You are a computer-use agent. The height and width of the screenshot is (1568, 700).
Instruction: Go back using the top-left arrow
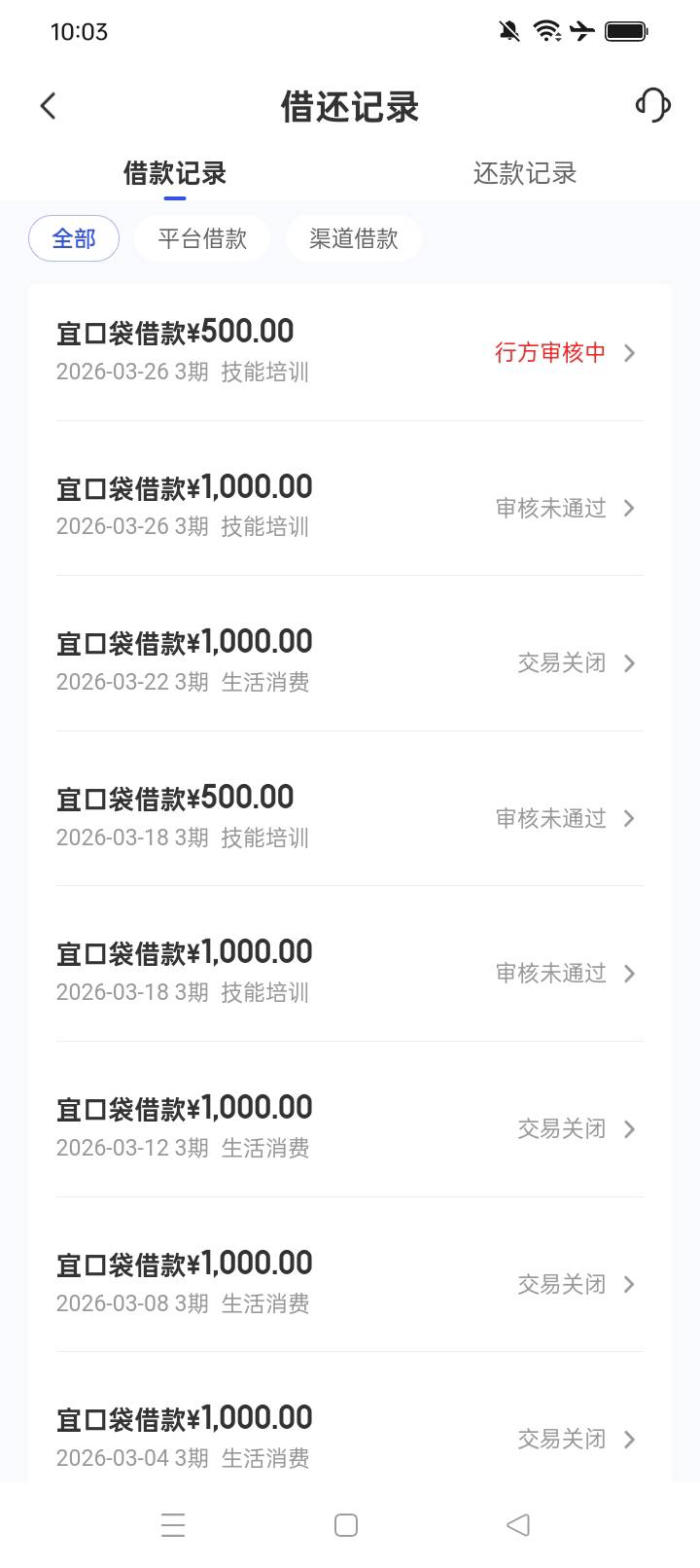click(x=49, y=105)
